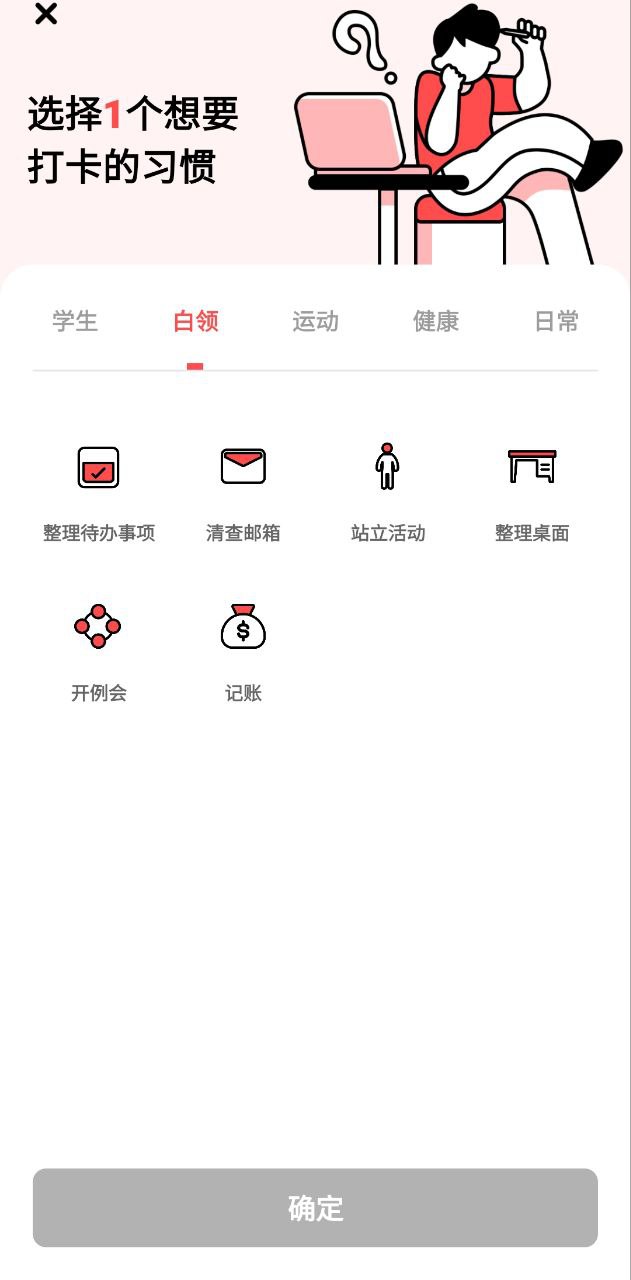The width and height of the screenshot is (631, 1280).
Task: Open the 健康 tab
Action: [436, 321]
